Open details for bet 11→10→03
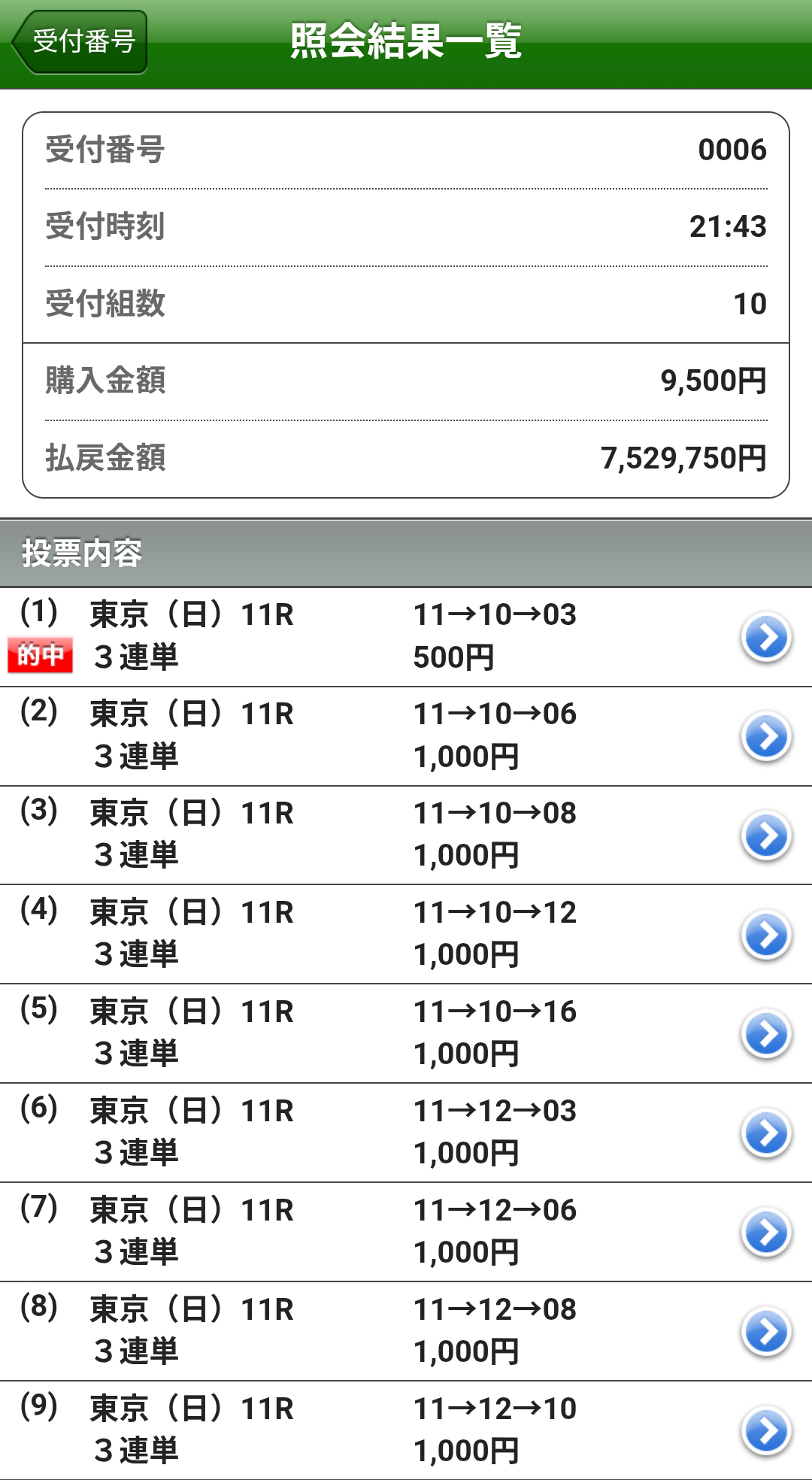 [406, 637]
